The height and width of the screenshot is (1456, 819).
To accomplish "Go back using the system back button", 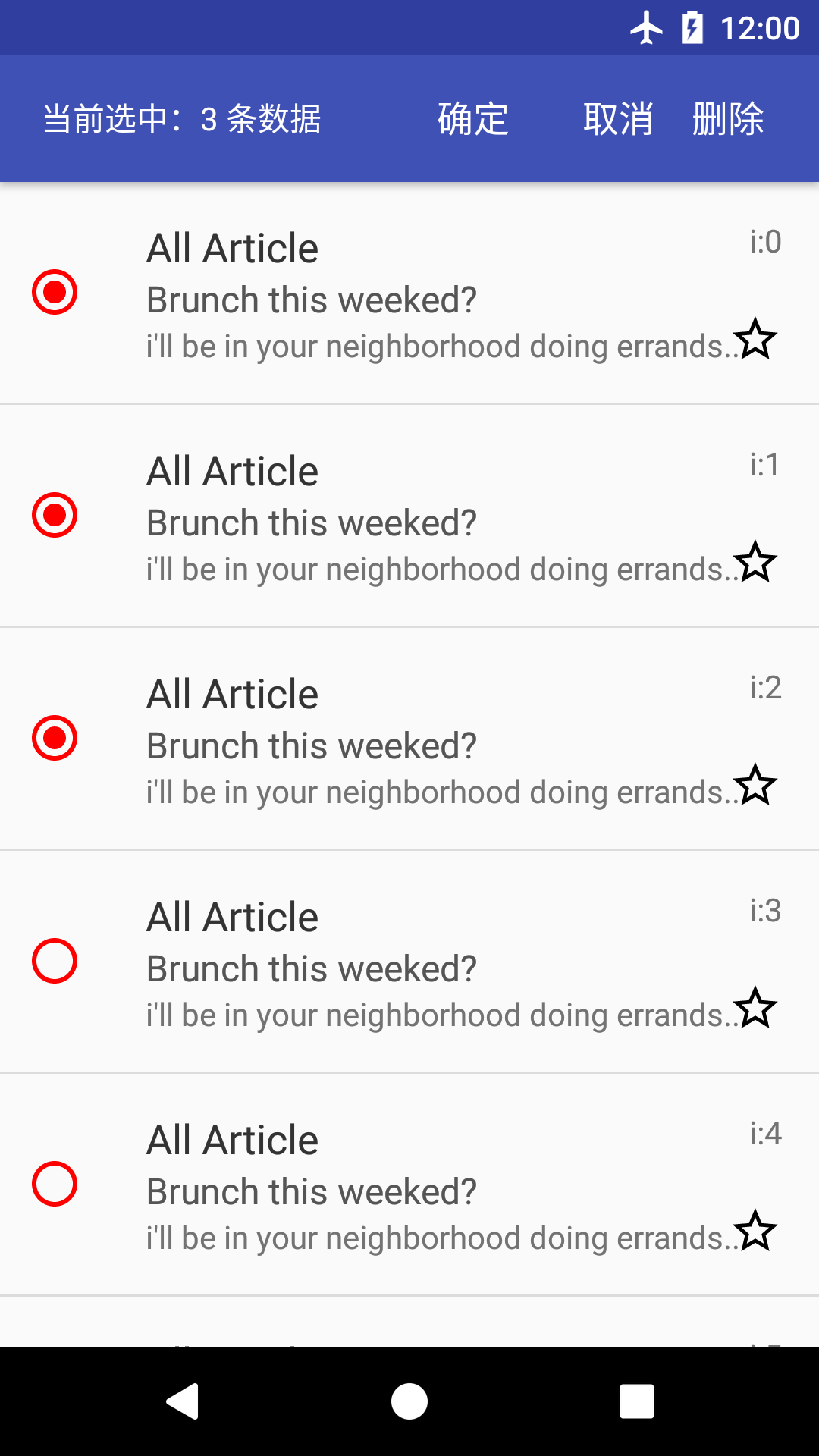I will click(x=182, y=1401).
